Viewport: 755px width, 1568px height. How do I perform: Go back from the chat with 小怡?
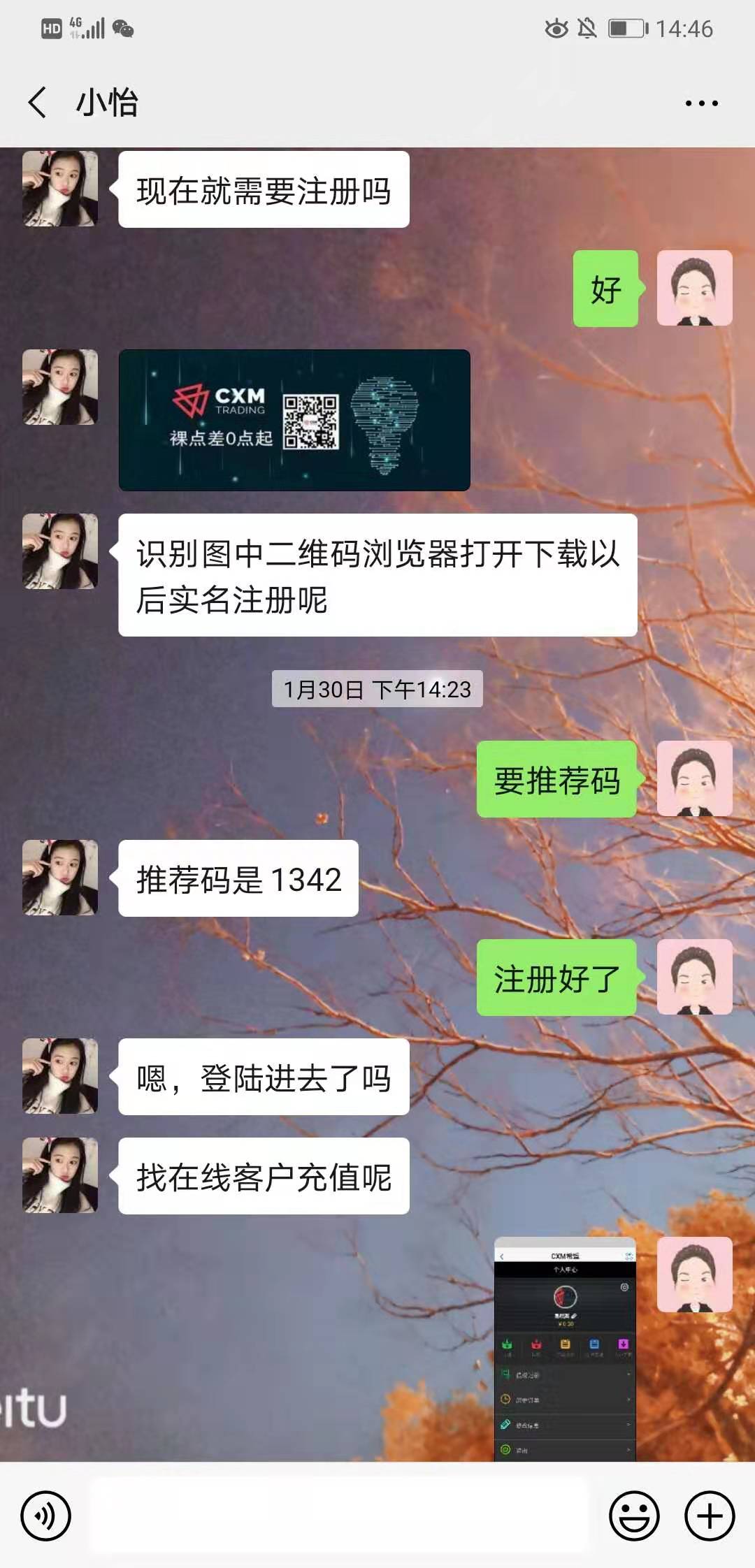pos(38,103)
